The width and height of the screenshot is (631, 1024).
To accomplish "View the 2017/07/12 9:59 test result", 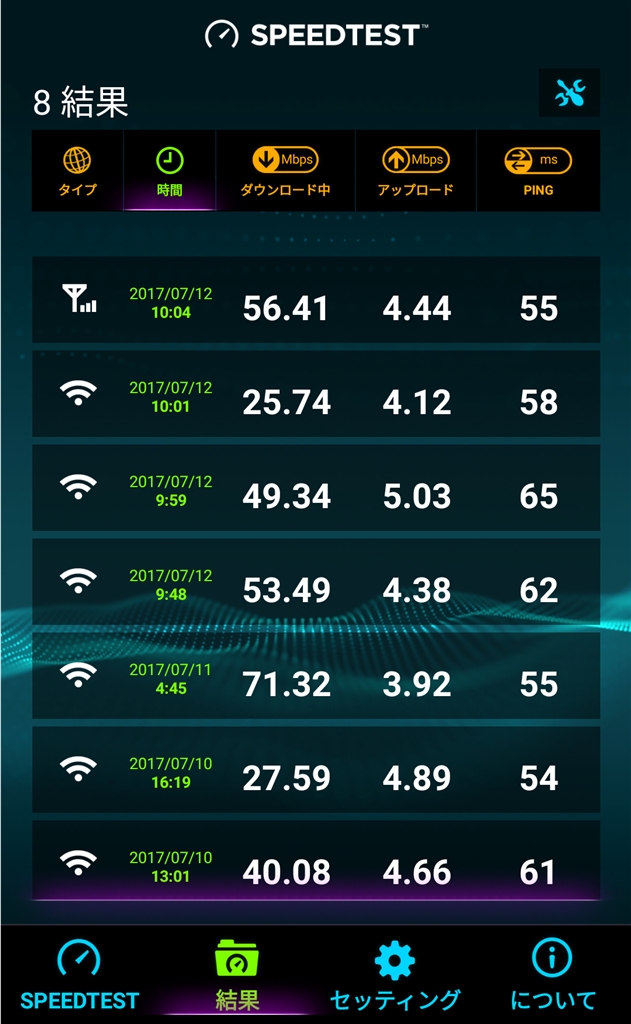I will coord(316,488).
